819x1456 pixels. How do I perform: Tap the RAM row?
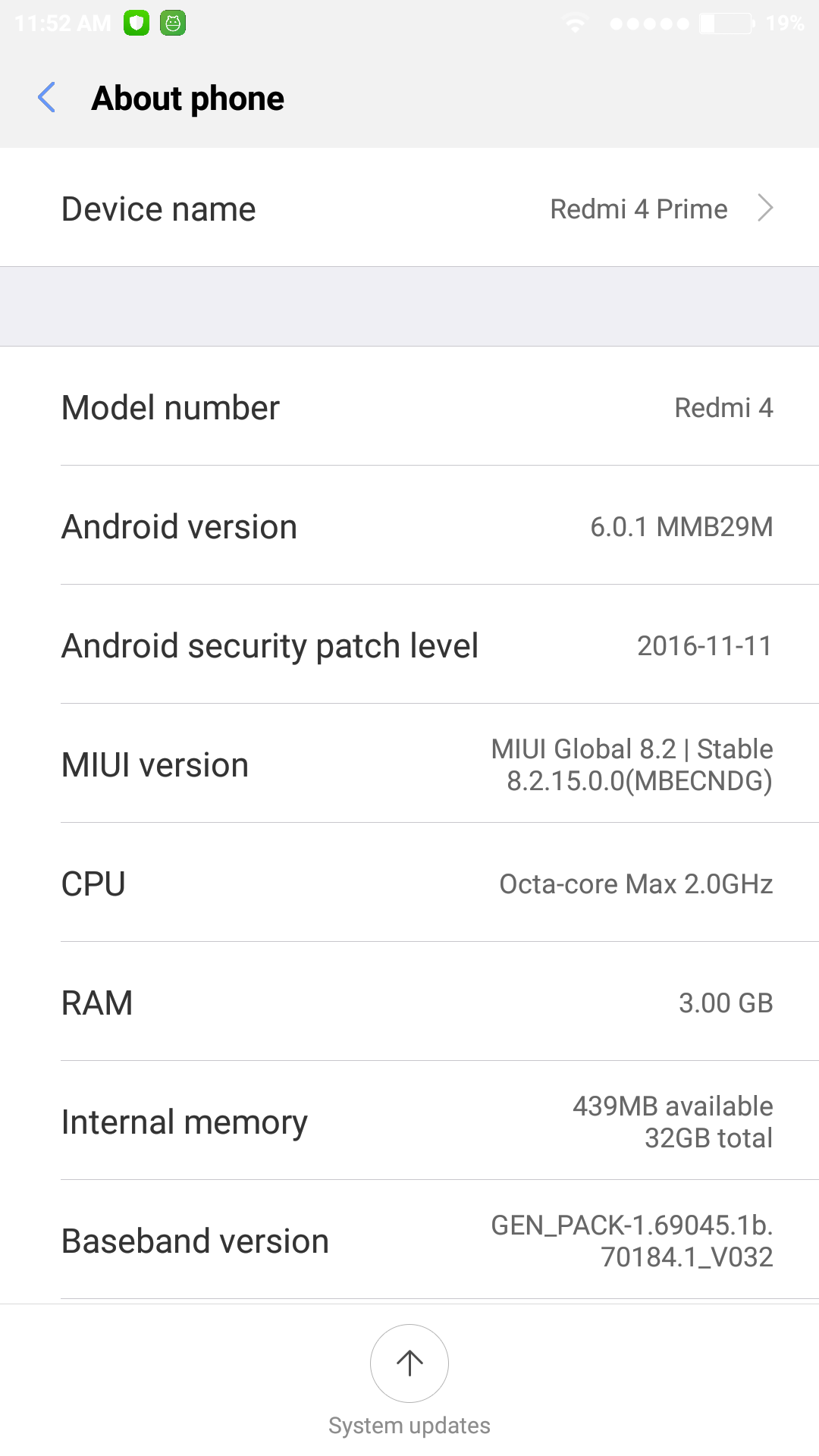(409, 1002)
